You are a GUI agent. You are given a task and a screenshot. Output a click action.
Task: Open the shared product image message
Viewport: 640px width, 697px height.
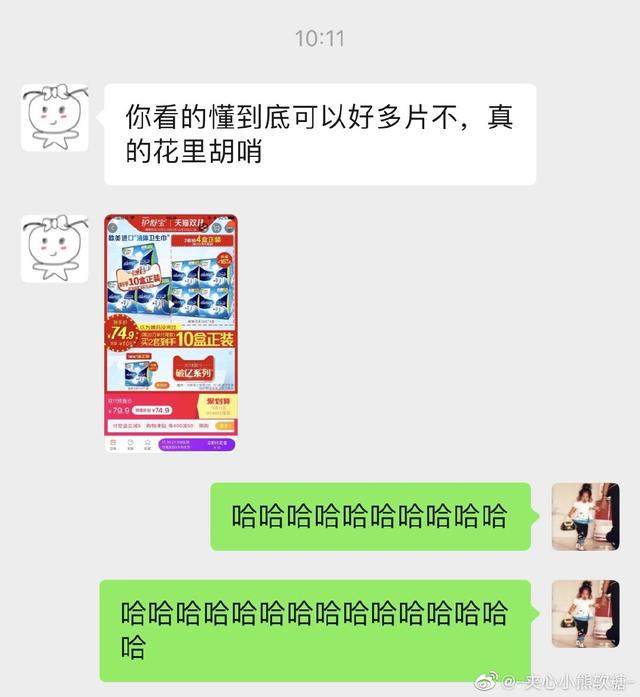click(171, 333)
